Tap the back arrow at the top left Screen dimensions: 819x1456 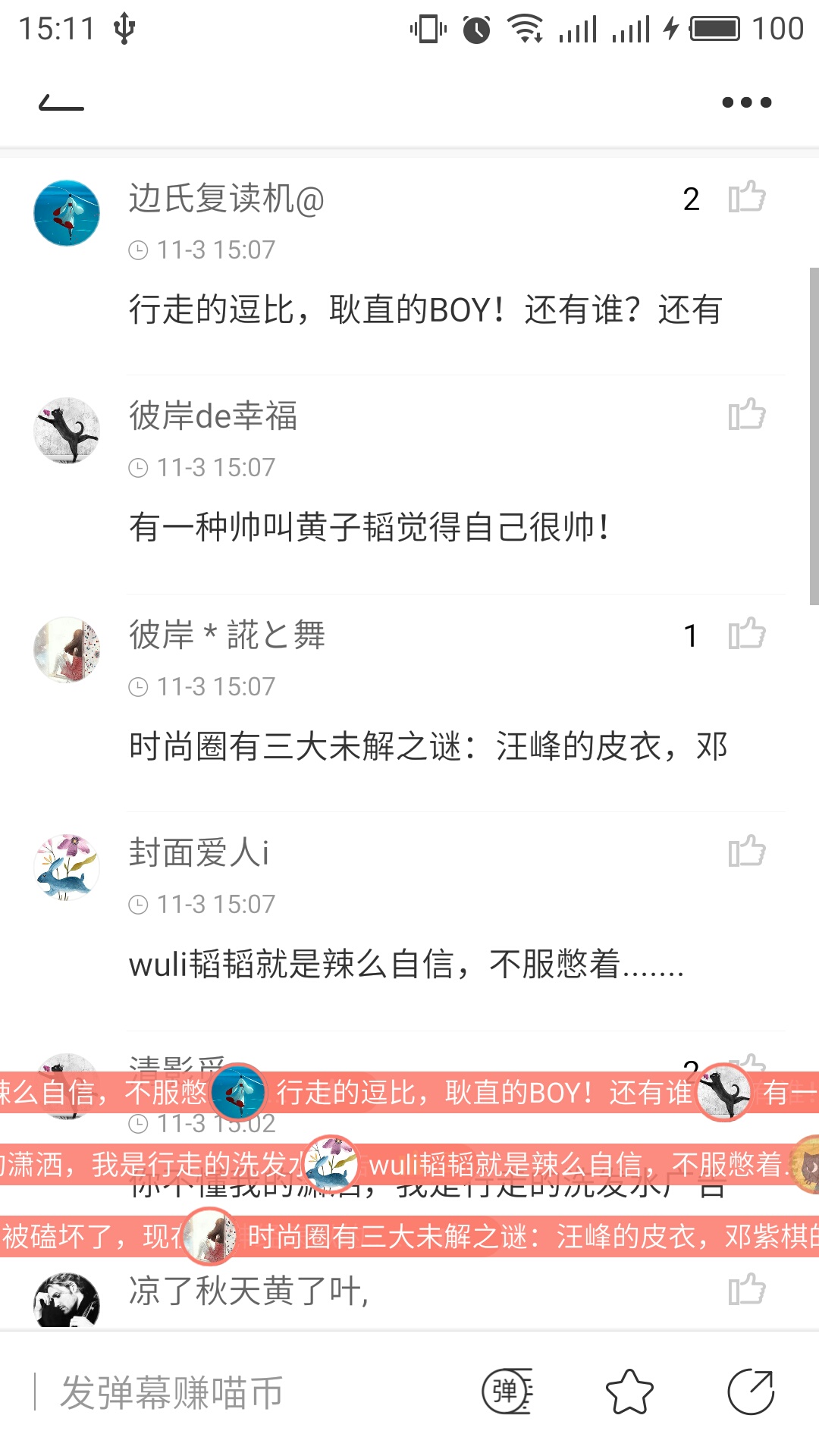tap(59, 102)
